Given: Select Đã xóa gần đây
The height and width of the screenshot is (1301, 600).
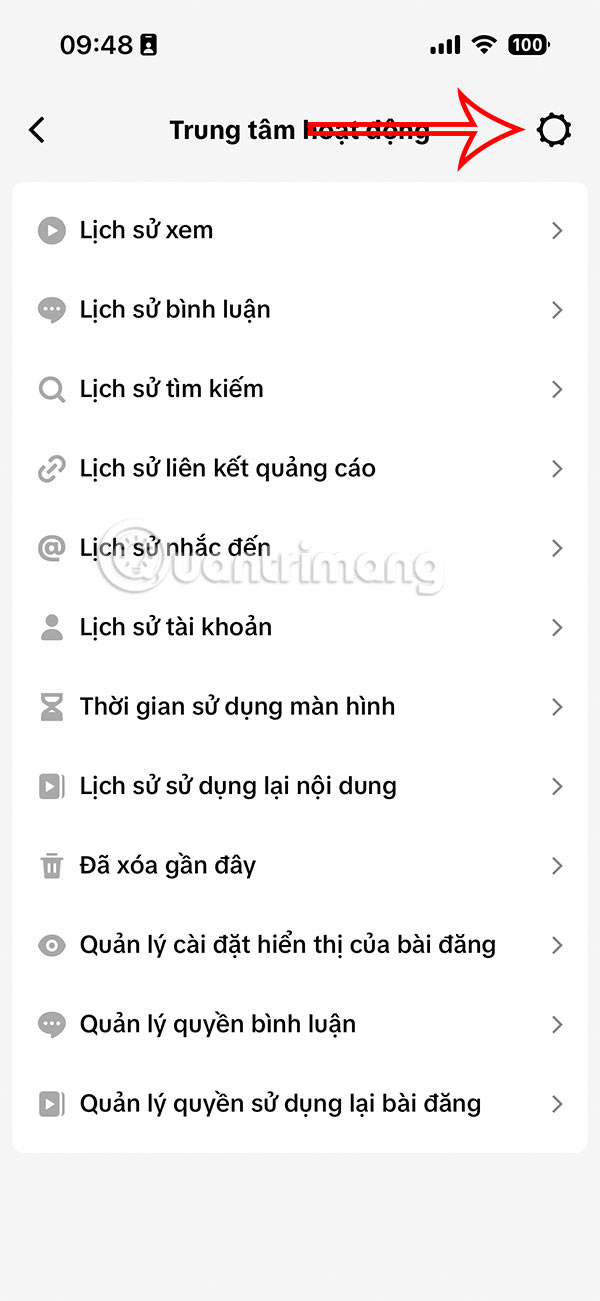Looking at the screenshot, I should pyautogui.click(x=300, y=865).
